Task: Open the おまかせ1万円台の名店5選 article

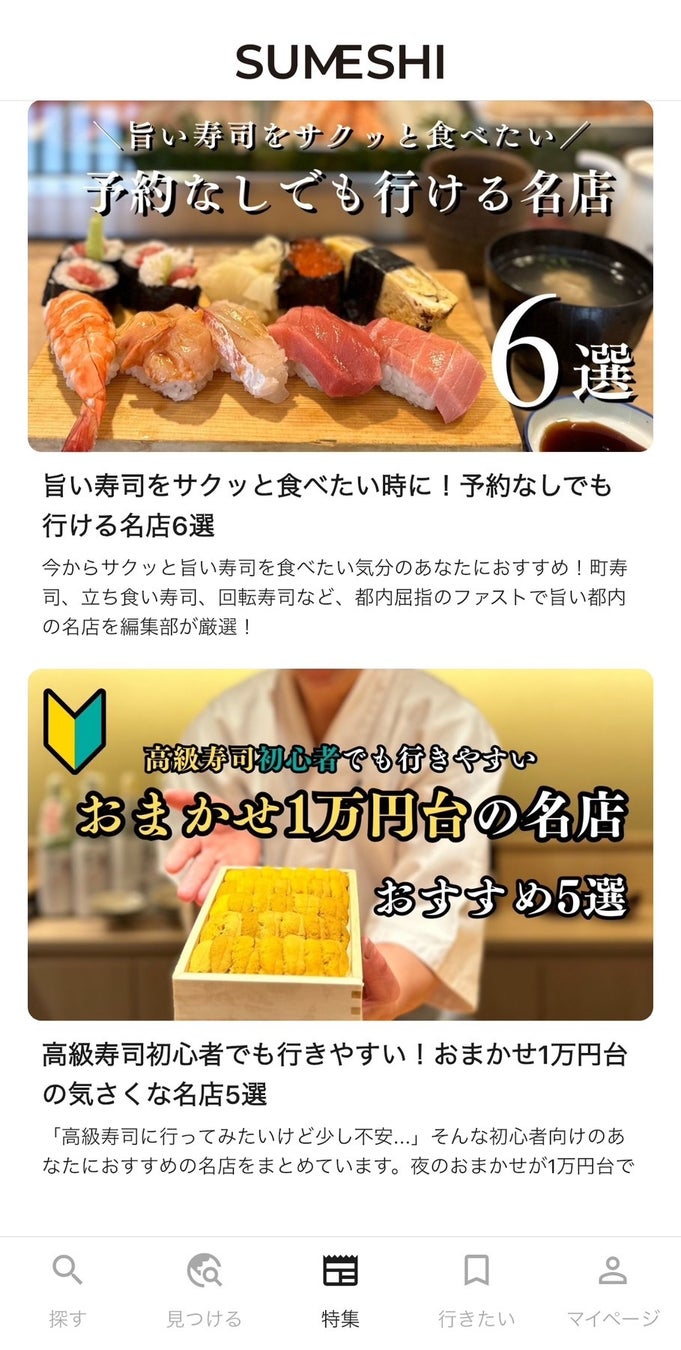Action: [x=340, y=844]
